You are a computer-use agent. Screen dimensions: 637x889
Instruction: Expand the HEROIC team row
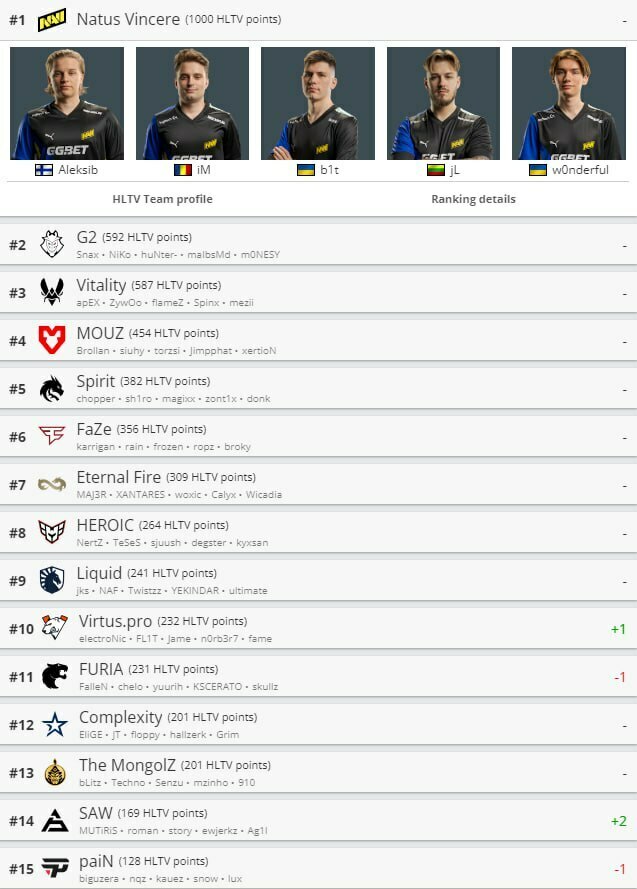click(x=318, y=533)
